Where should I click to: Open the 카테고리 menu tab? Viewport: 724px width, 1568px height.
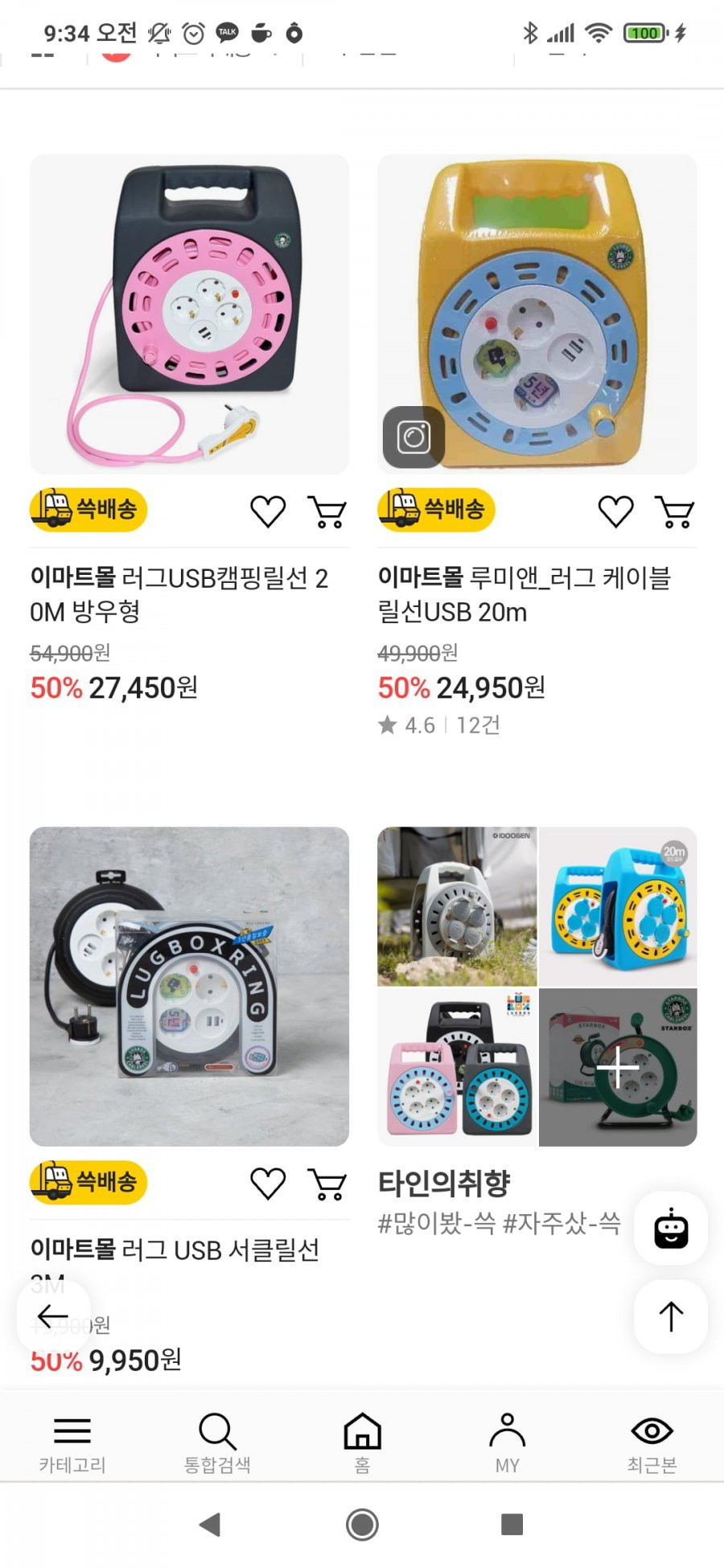(x=72, y=1443)
